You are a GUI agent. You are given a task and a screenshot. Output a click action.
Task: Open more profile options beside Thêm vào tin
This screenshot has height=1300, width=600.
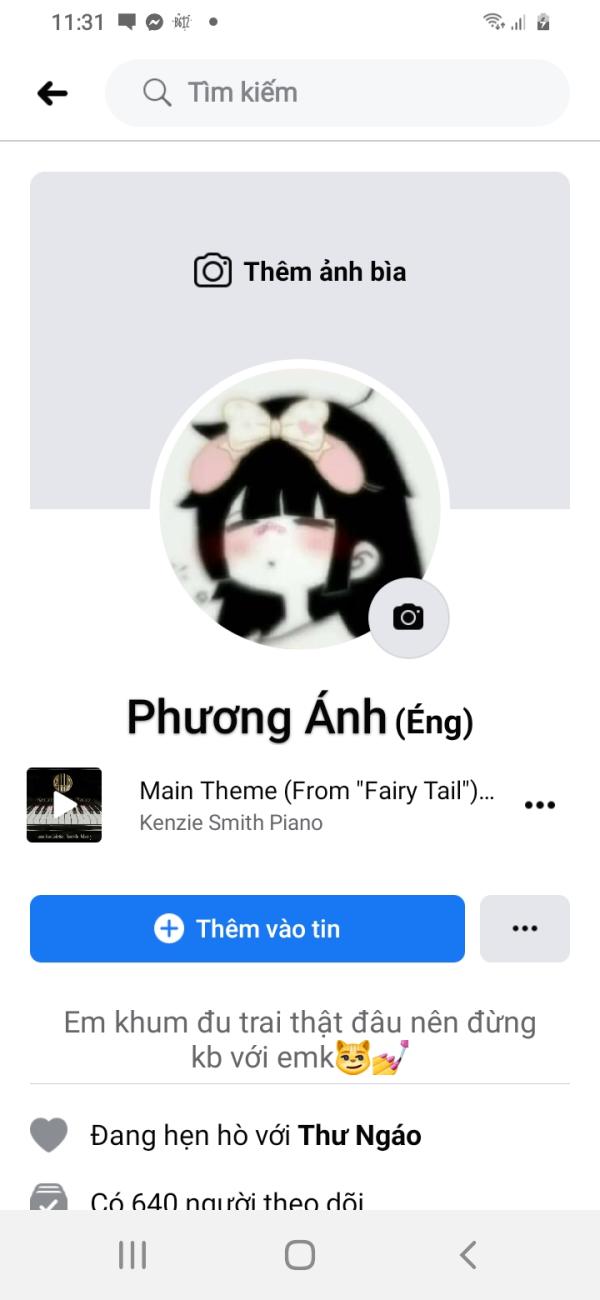click(524, 929)
